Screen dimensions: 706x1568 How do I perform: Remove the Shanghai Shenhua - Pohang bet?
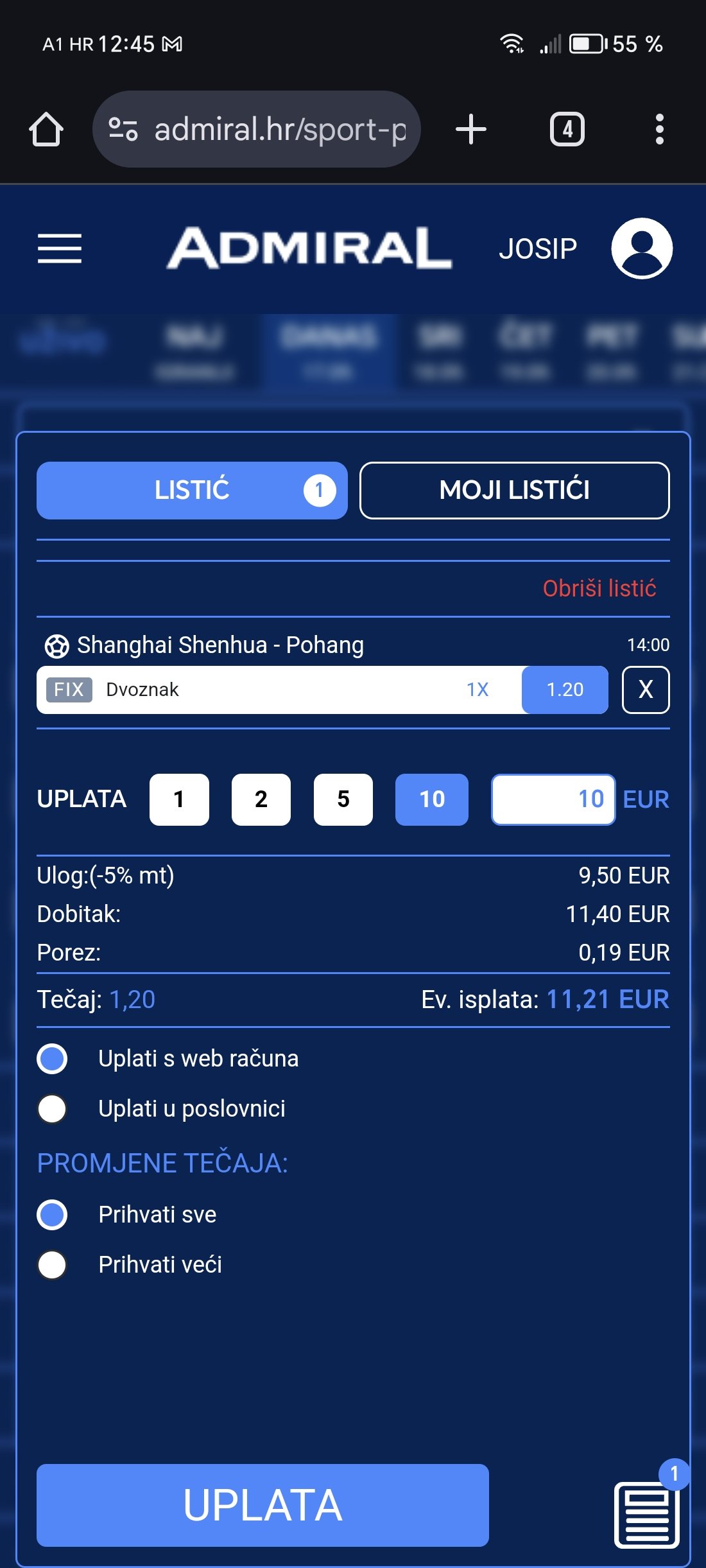tap(646, 690)
